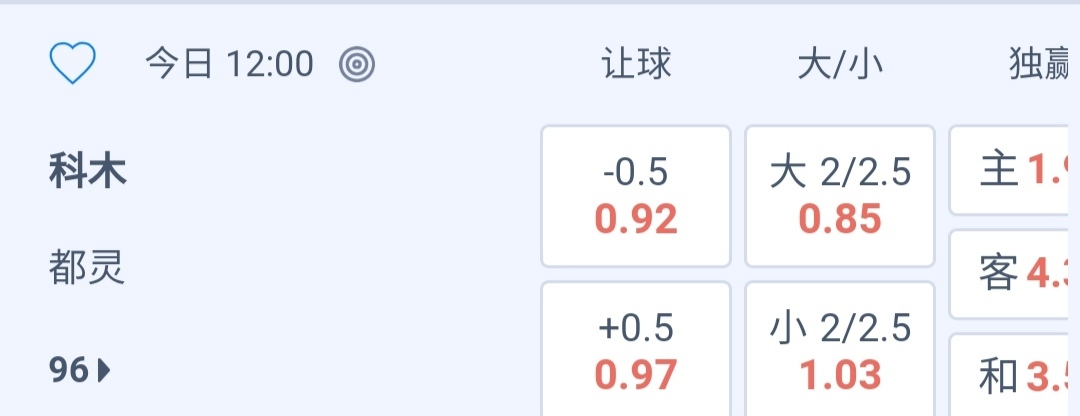Select the -0.5 handicap at 0.92
Image resolution: width=1080 pixels, height=416 pixels.
click(636, 196)
